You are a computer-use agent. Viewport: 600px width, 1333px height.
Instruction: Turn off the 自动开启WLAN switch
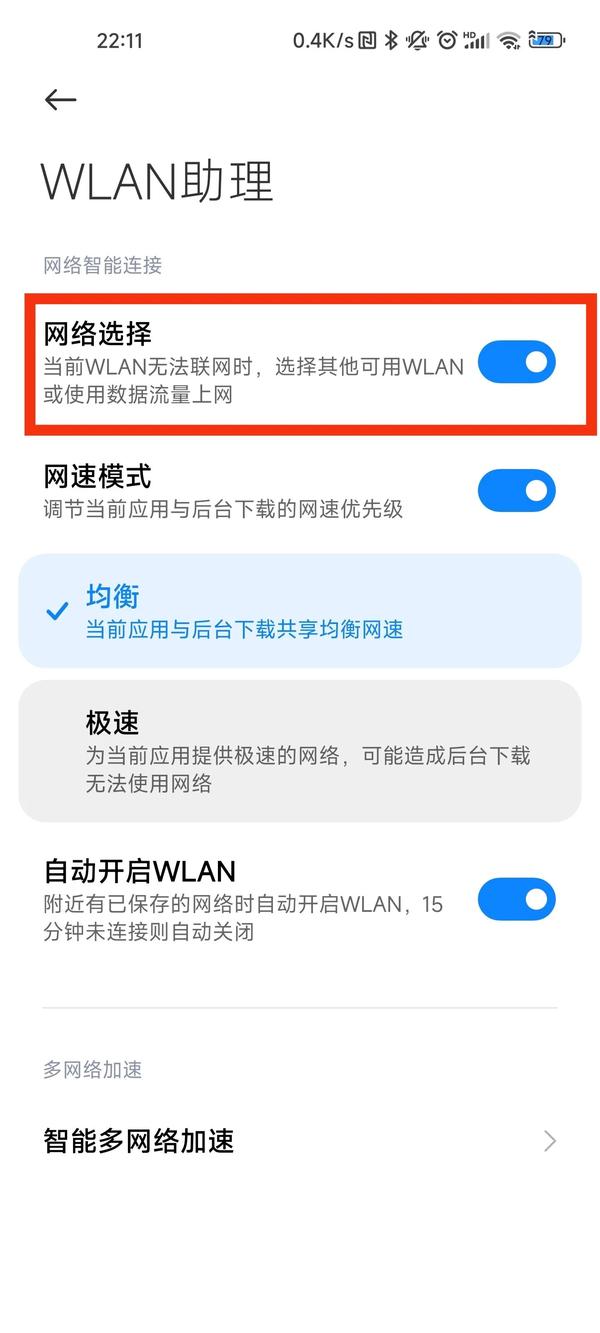coord(516,899)
